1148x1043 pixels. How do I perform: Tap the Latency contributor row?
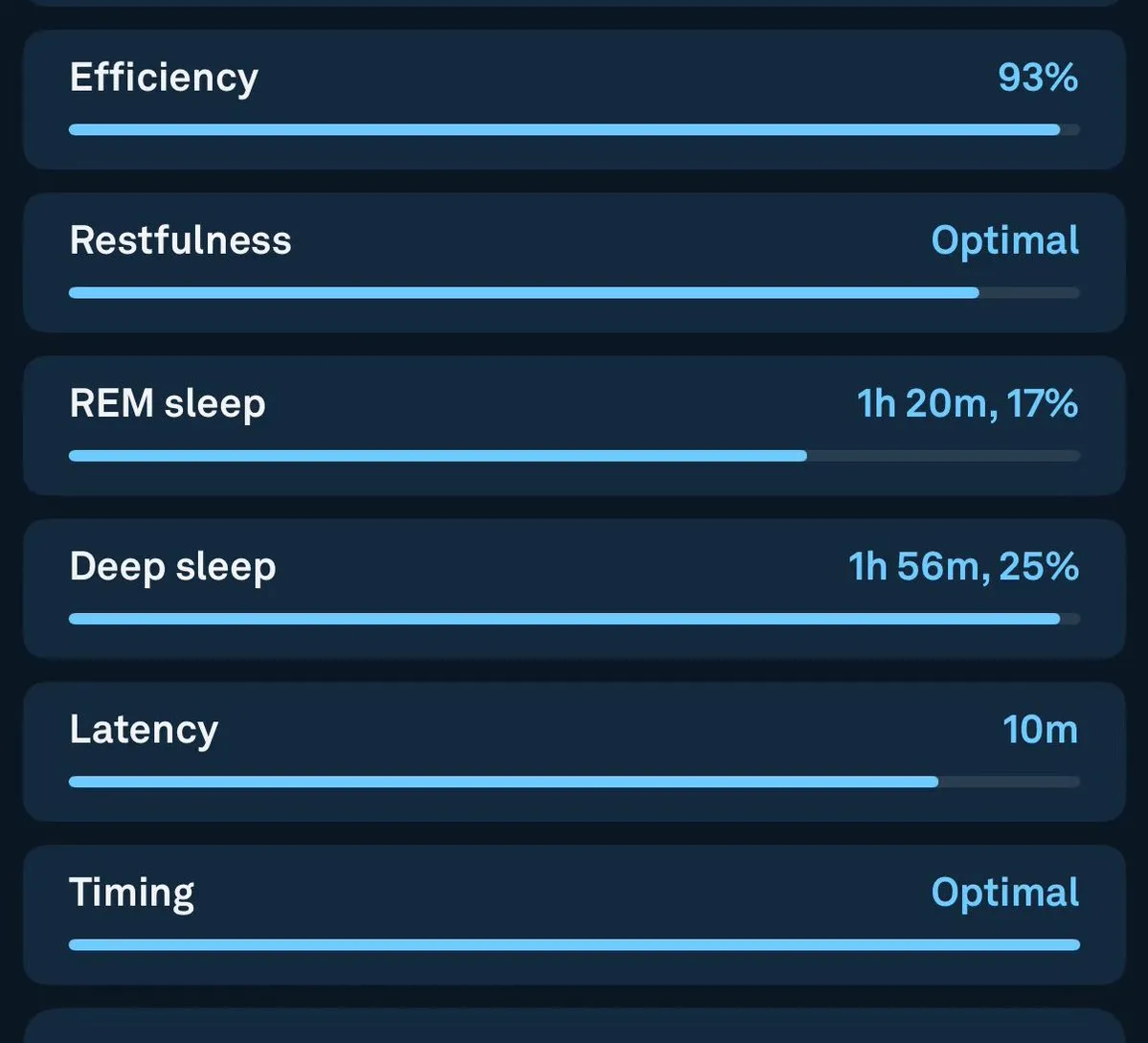pyautogui.click(x=574, y=751)
